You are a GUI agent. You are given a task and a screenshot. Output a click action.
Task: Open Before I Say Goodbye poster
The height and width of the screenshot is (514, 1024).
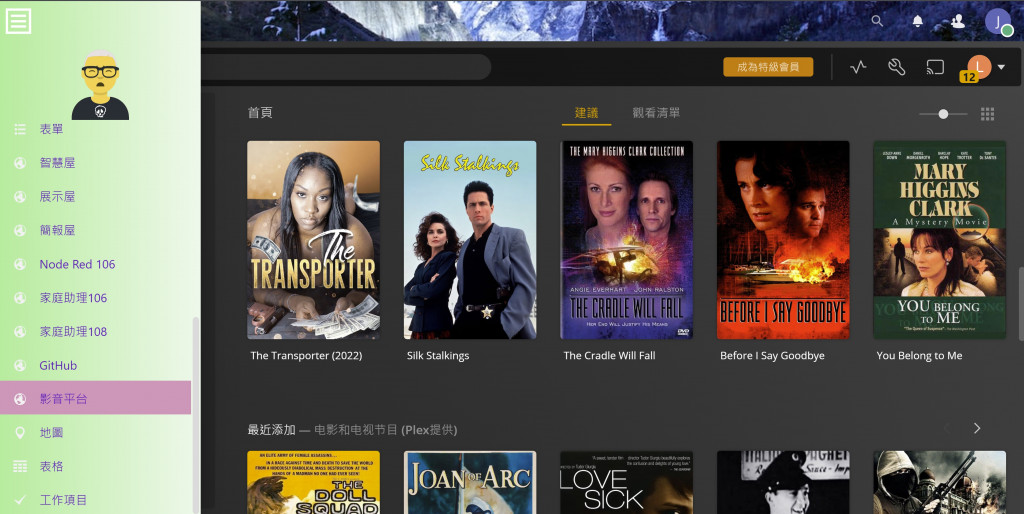coord(783,239)
